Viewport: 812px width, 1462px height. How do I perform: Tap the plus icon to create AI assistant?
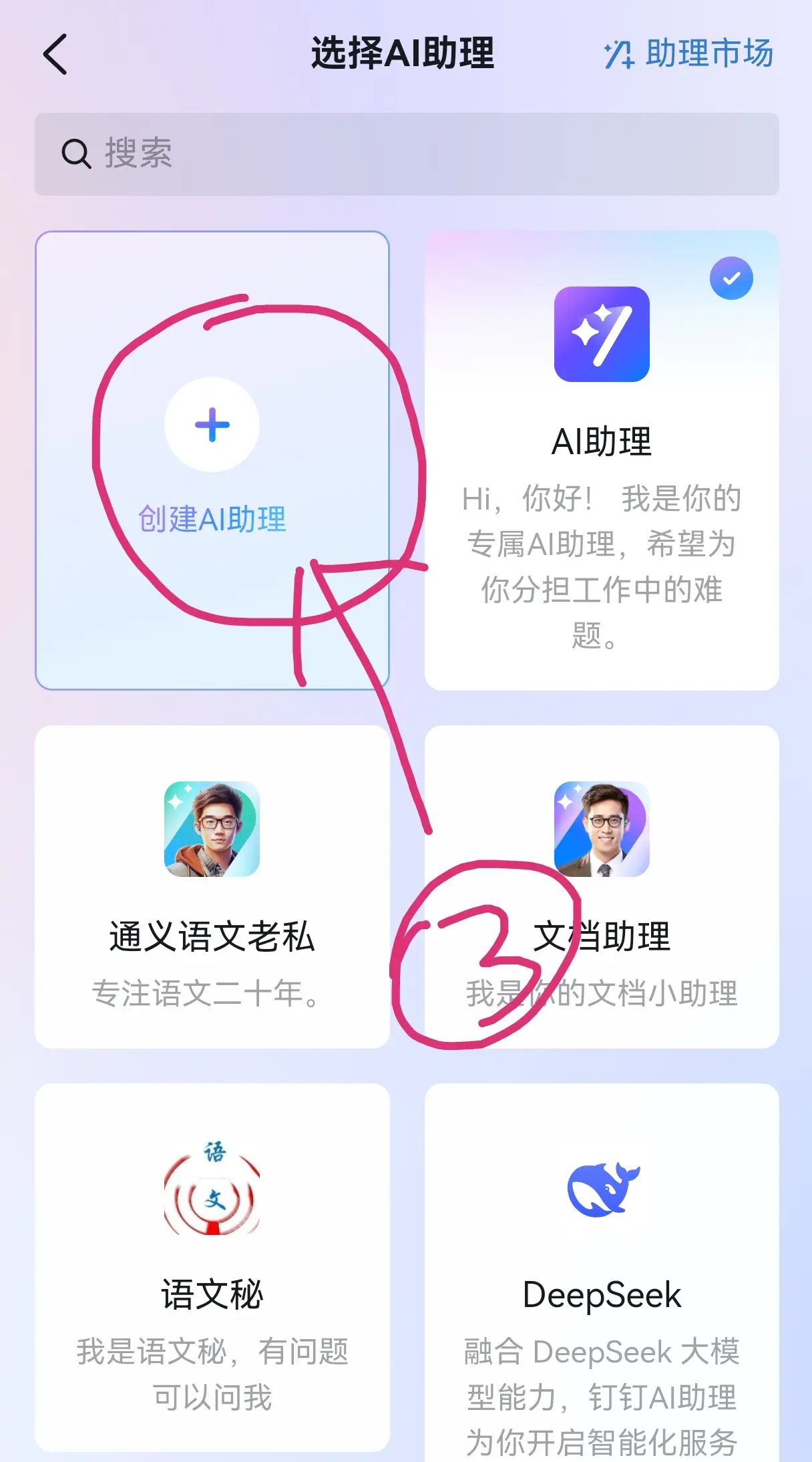click(x=212, y=426)
